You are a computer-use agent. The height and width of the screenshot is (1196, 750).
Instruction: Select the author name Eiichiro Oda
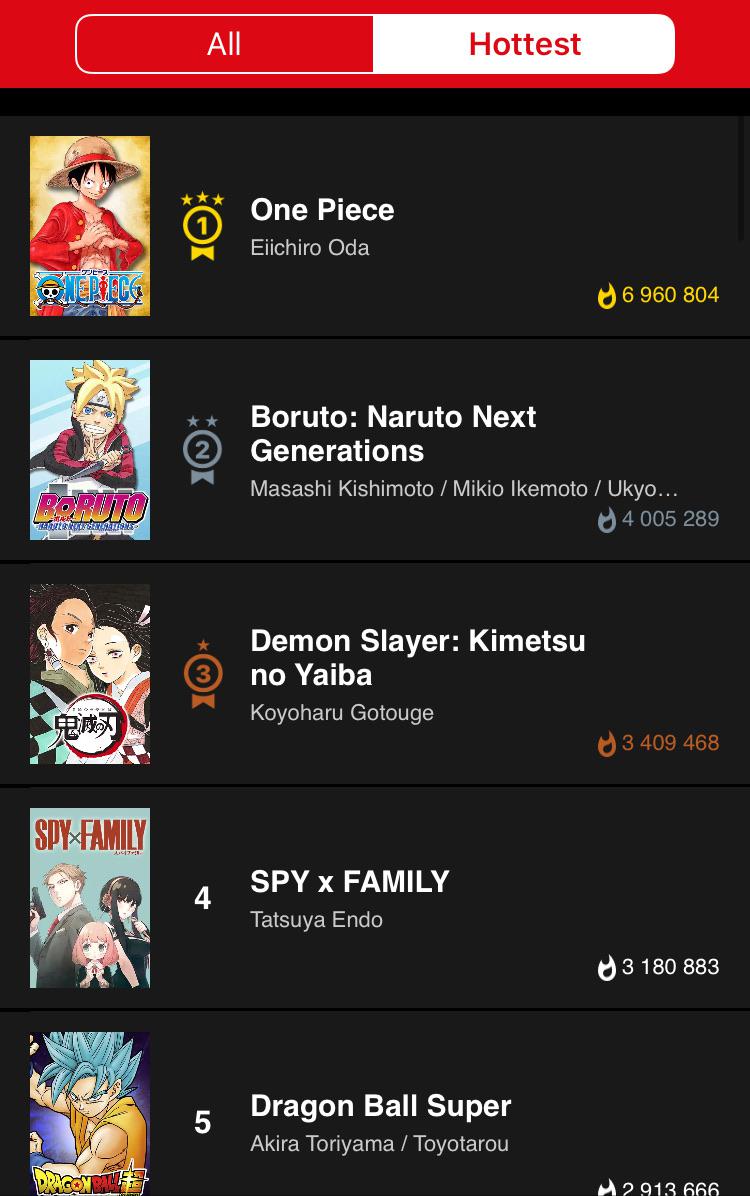[x=310, y=247]
